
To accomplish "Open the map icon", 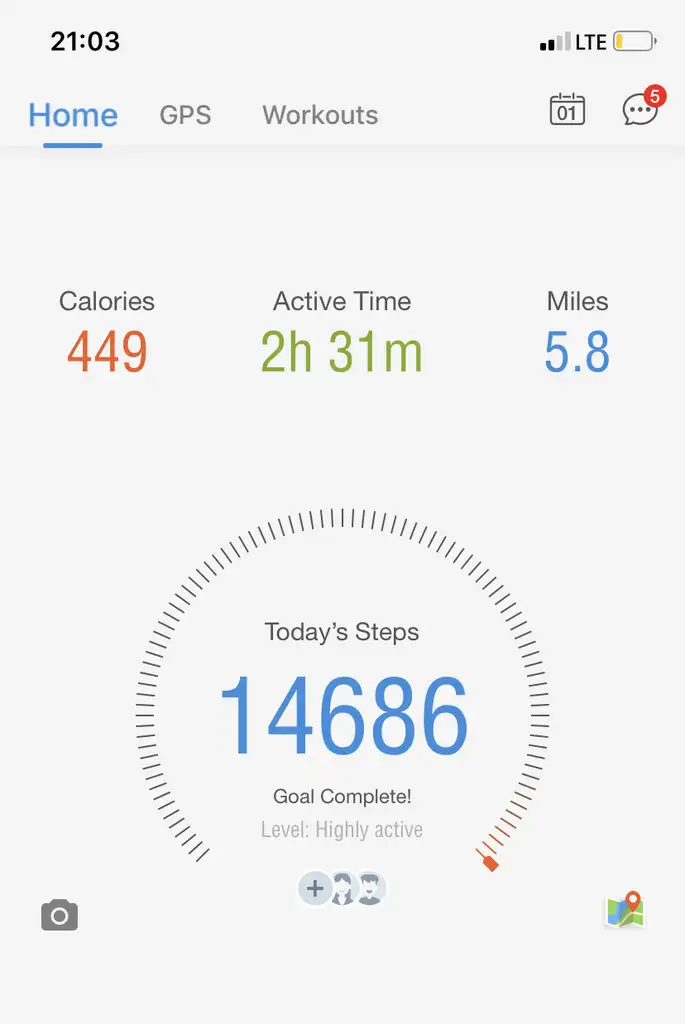I will (625, 910).
